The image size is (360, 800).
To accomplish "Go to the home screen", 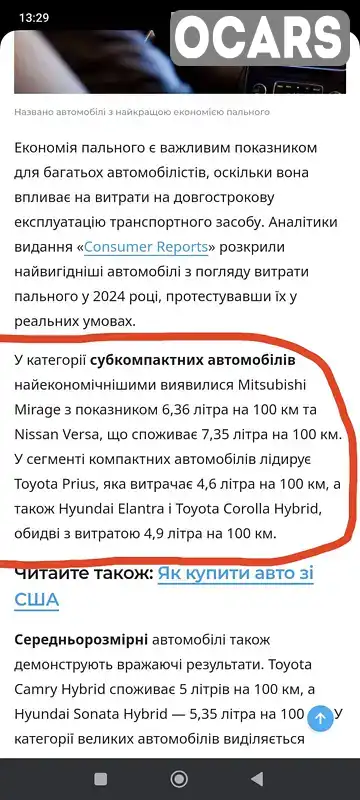I will [179, 779].
